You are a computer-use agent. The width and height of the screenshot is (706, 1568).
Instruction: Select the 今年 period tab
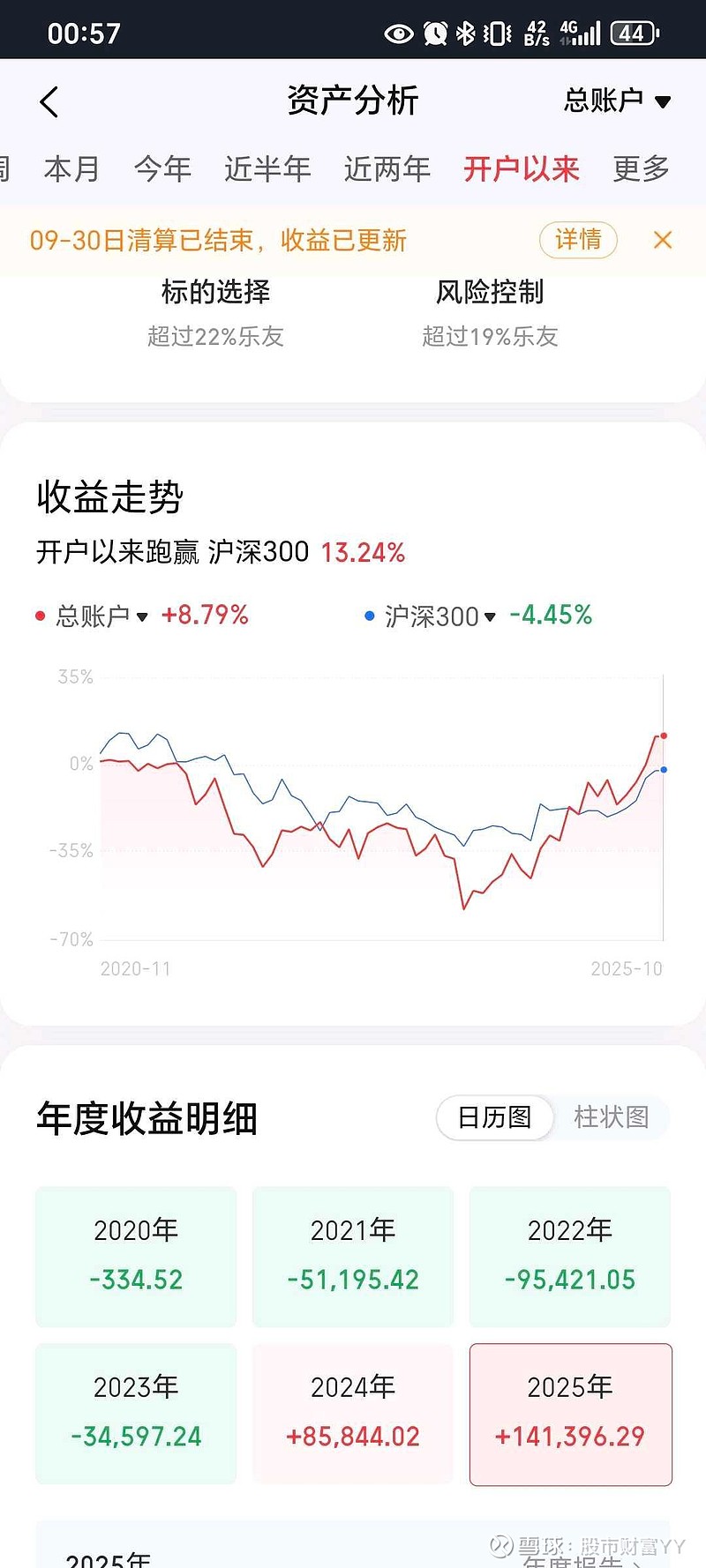pos(162,168)
